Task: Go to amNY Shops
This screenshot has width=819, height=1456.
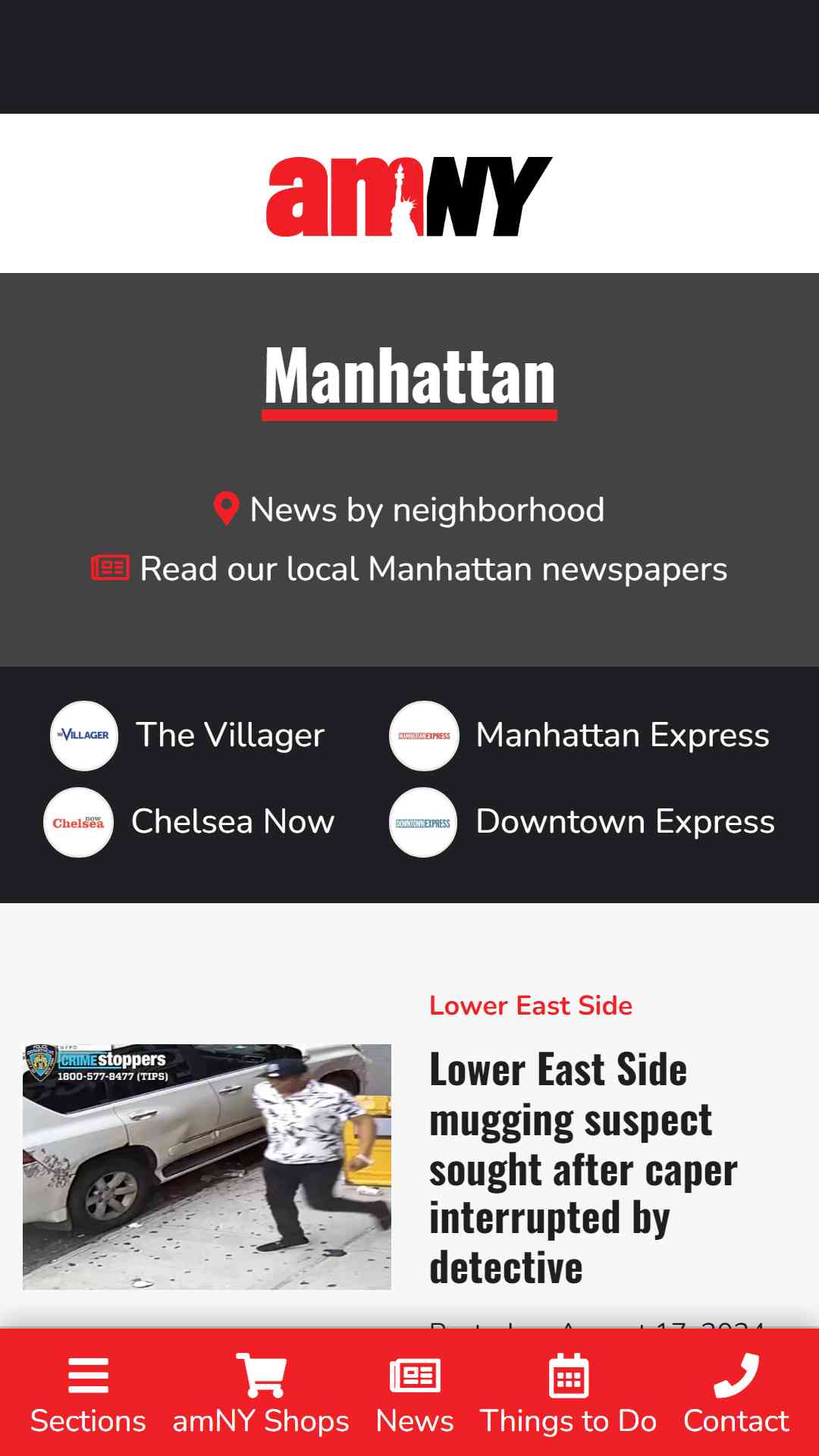Action: [261, 1395]
